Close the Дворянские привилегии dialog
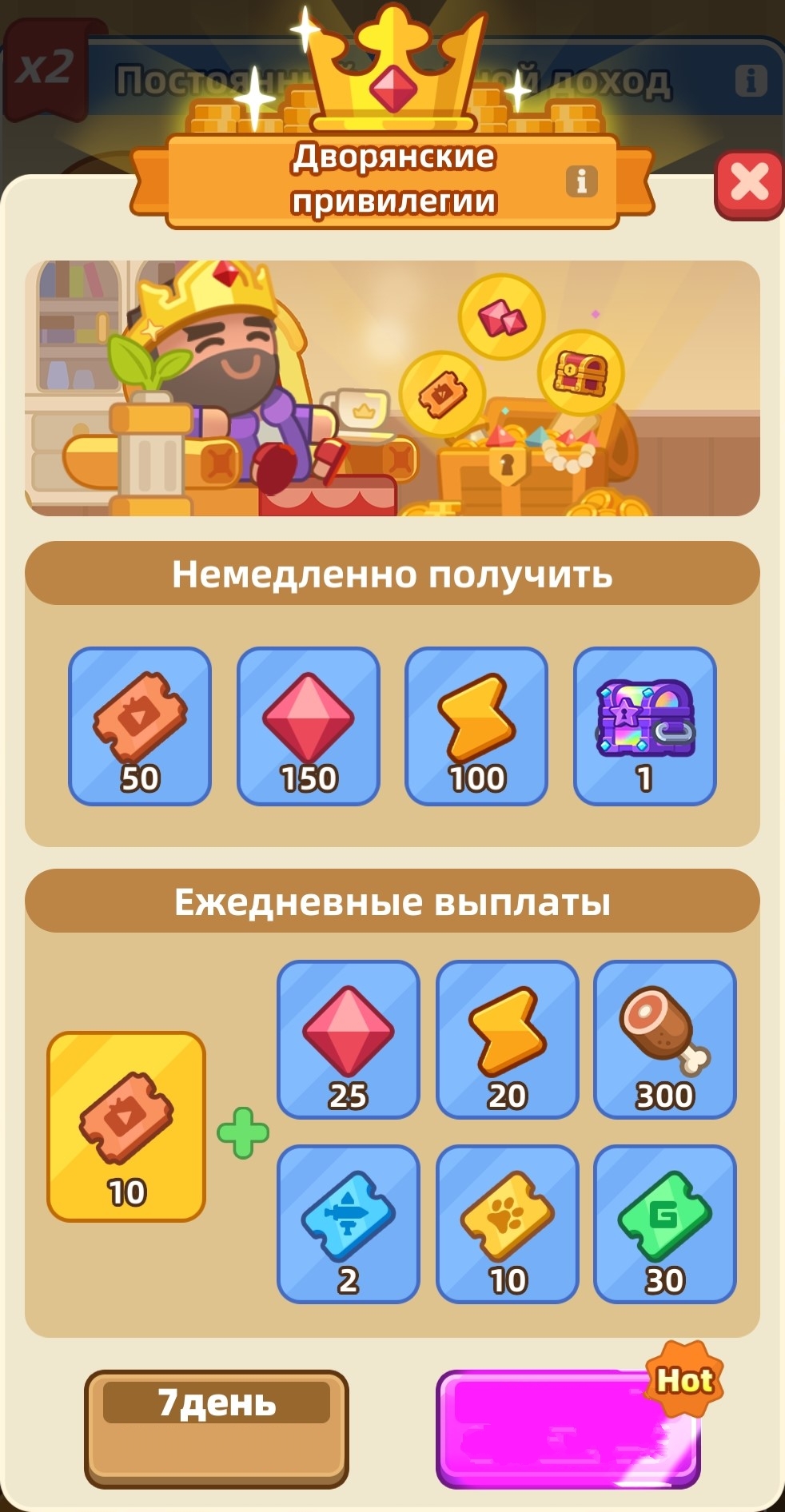 point(749,185)
